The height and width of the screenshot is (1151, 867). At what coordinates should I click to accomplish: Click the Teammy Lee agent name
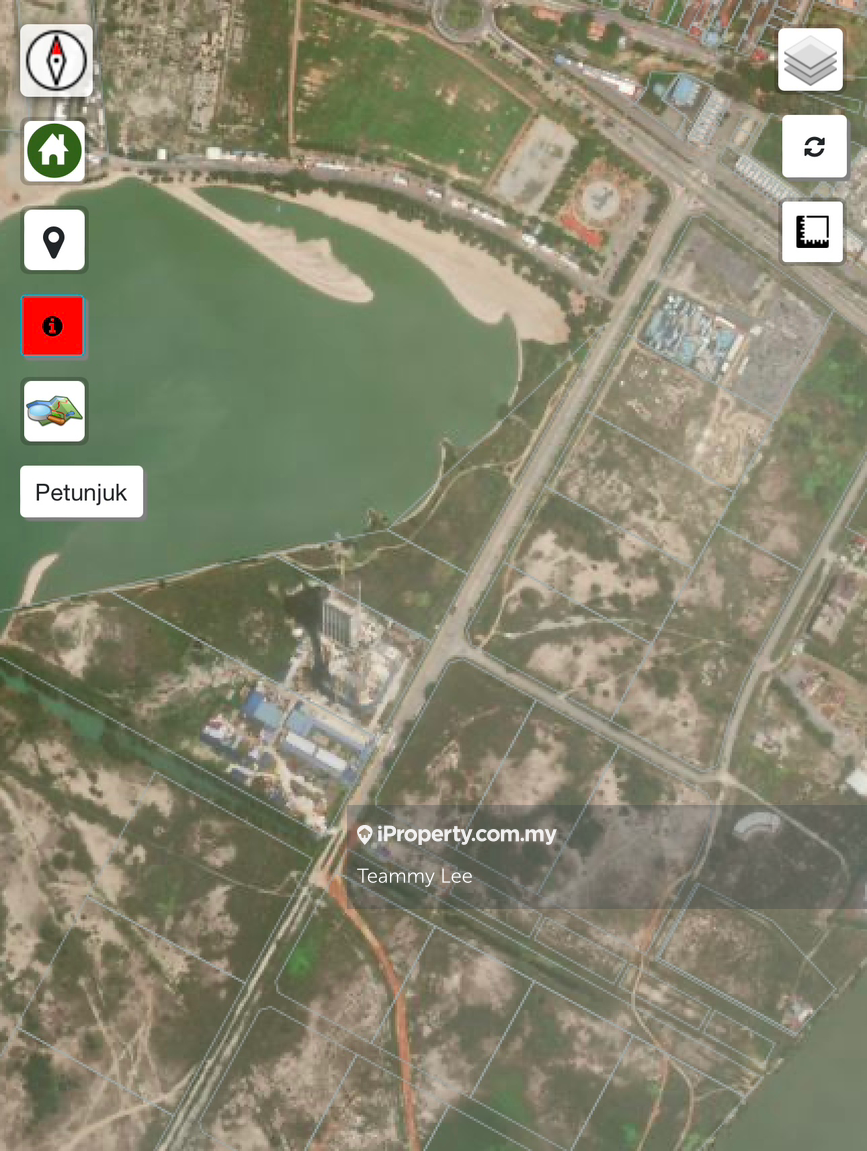pos(415,876)
